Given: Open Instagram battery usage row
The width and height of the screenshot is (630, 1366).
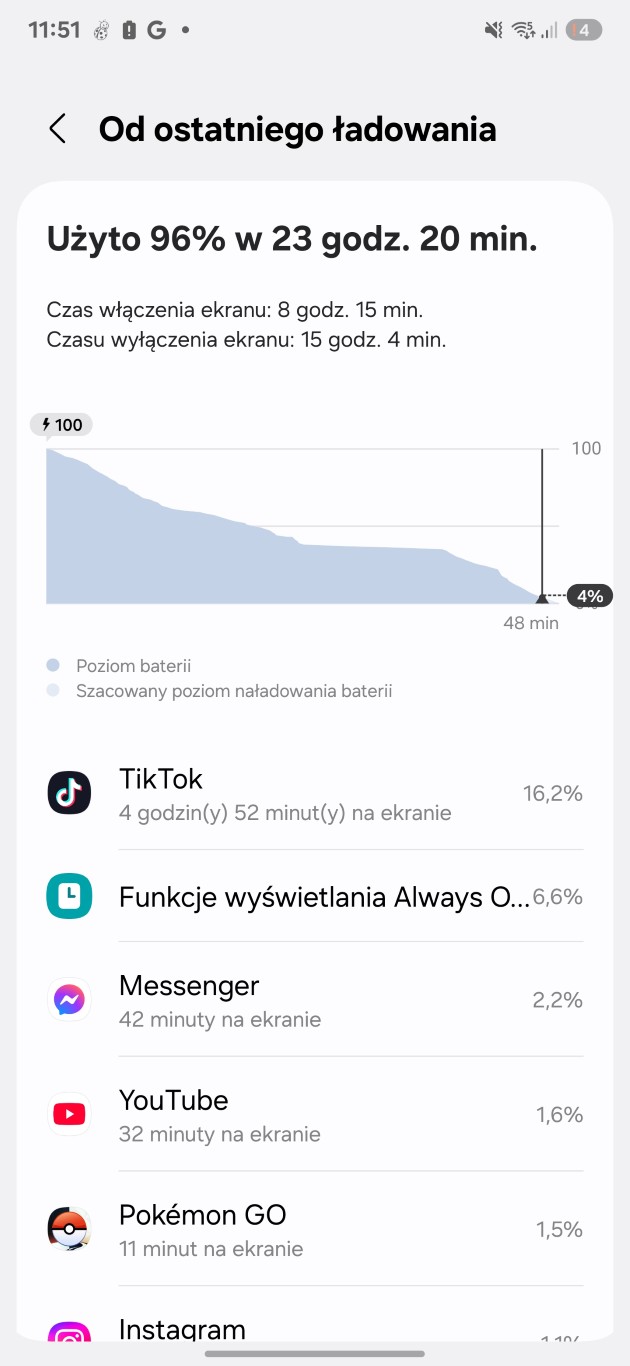Looking at the screenshot, I should pyautogui.click(x=315, y=1331).
